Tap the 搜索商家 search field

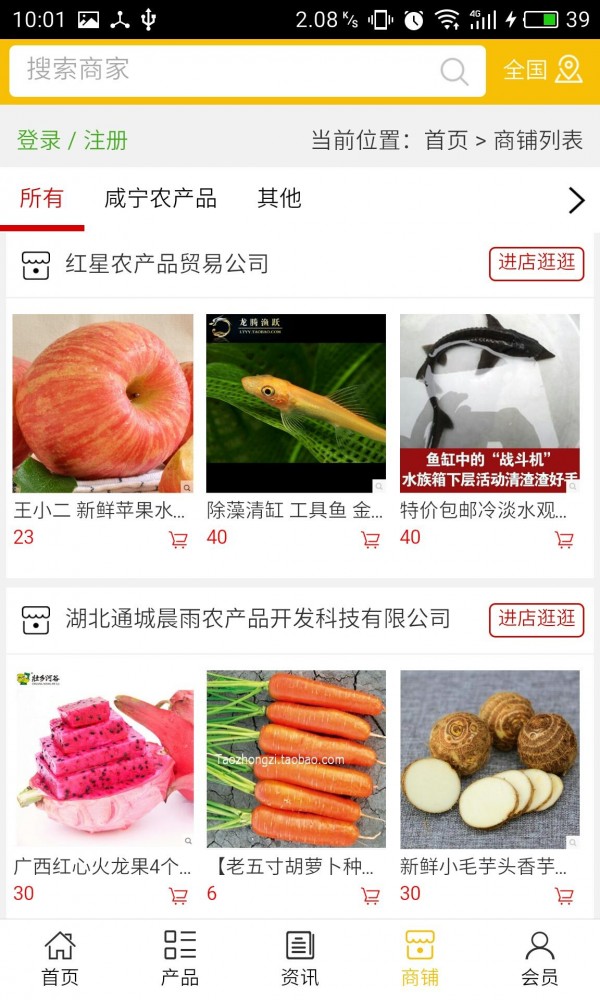(x=230, y=70)
